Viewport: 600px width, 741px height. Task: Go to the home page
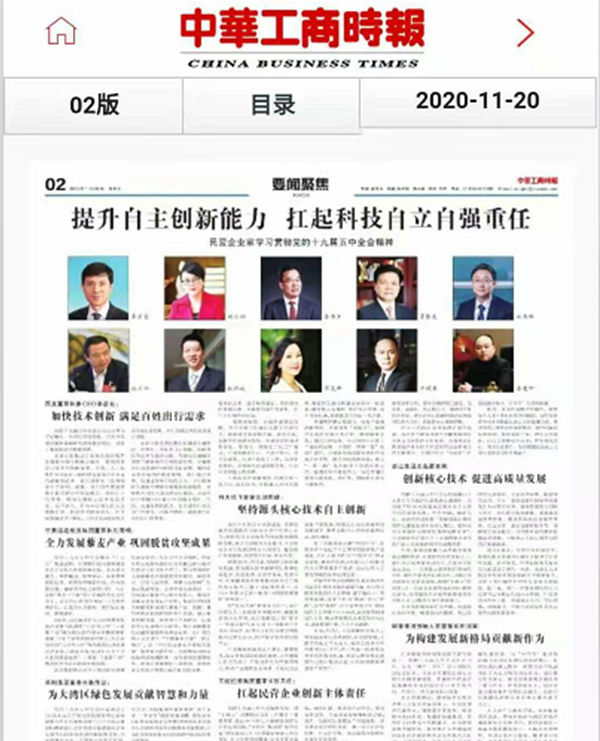[x=61, y=32]
